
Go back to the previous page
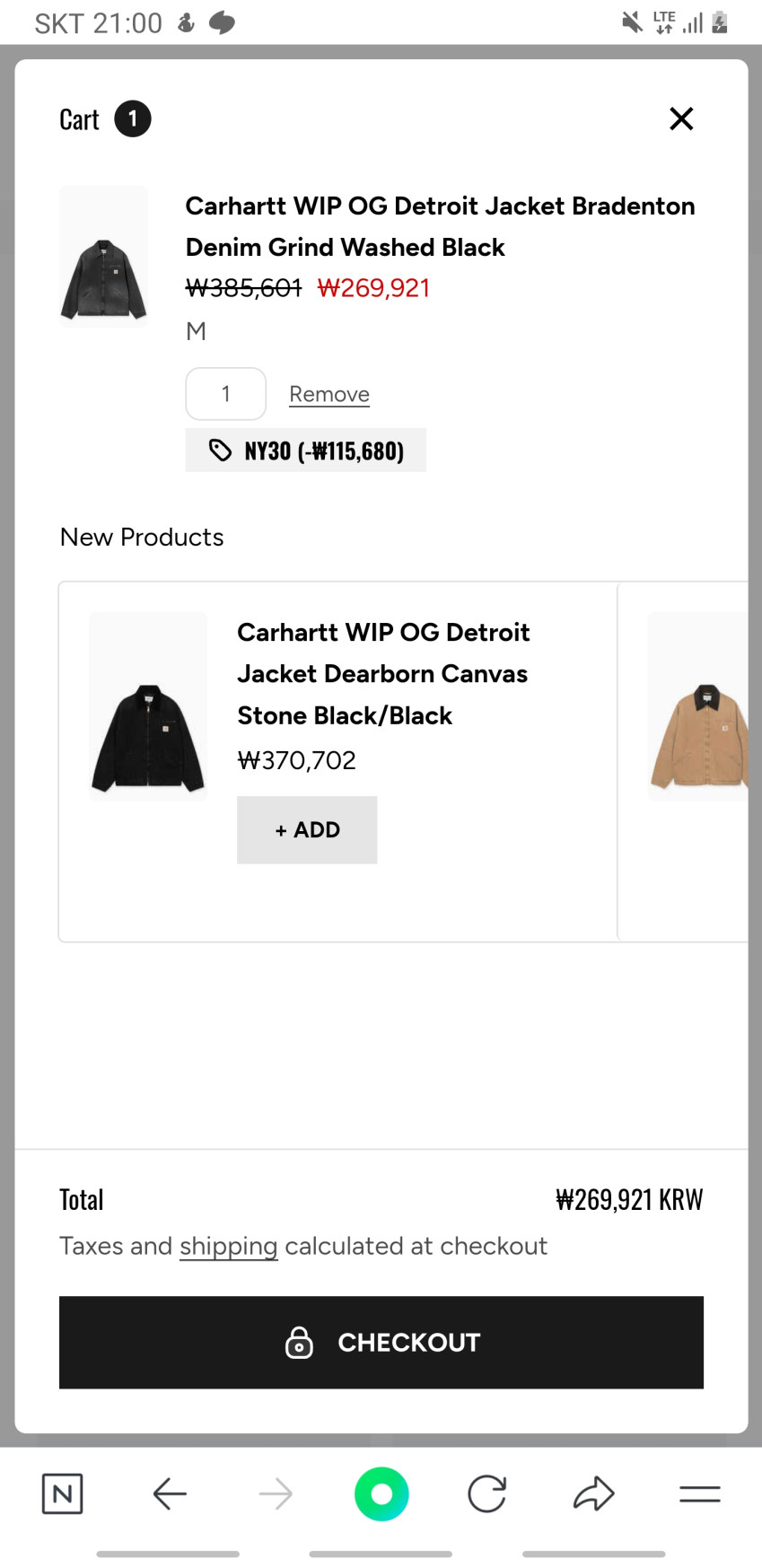tap(169, 1494)
